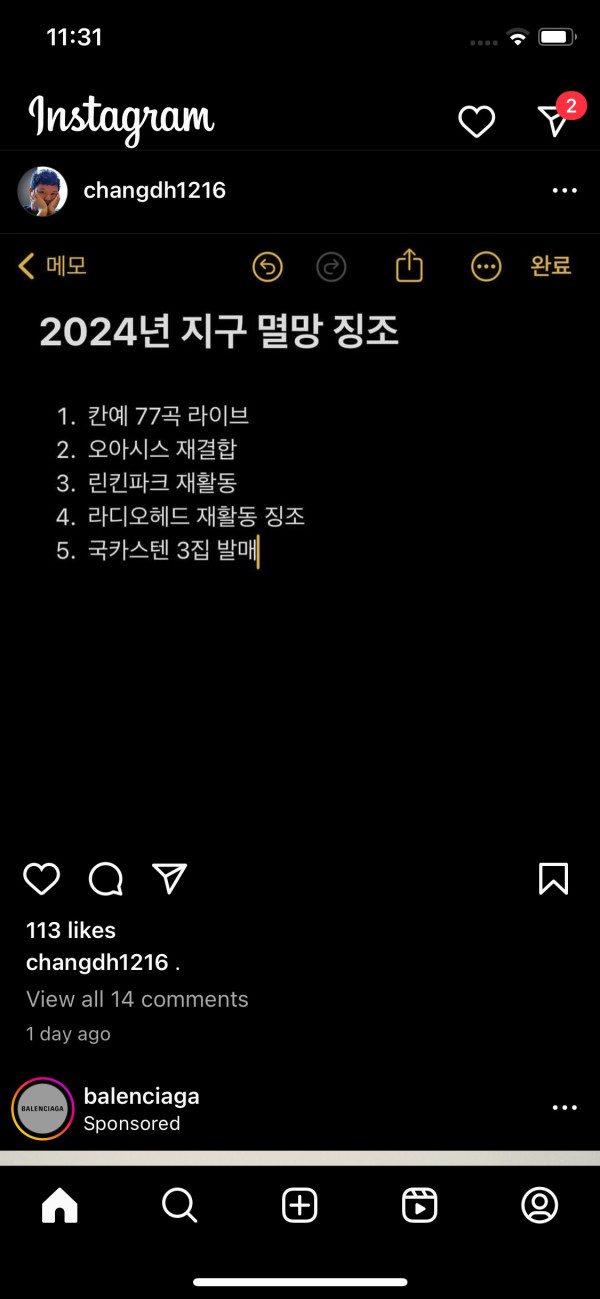This screenshot has height=1299, width=600.
Task: Open options for balenciaga sponsored post
Action: 564,1108
